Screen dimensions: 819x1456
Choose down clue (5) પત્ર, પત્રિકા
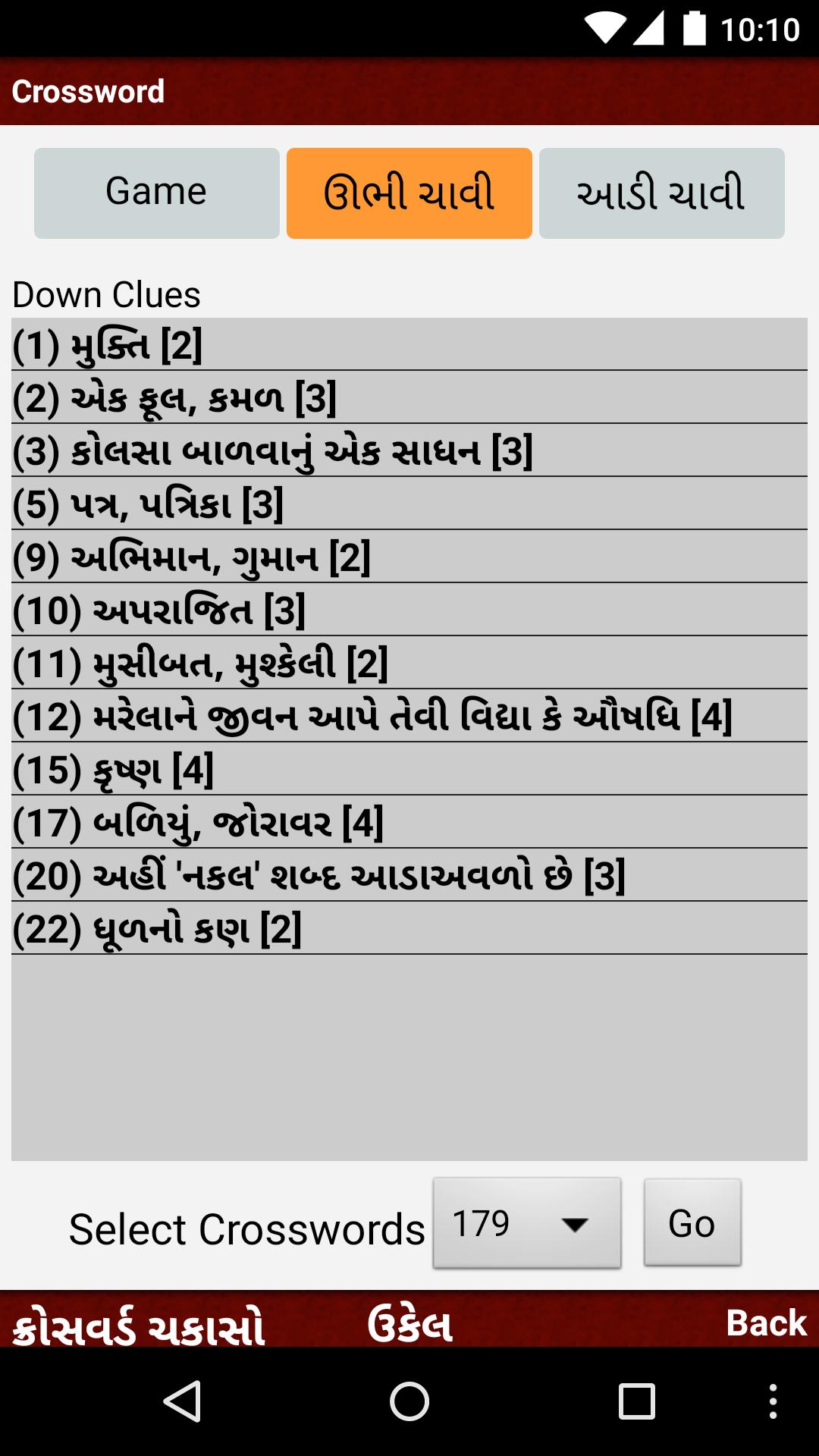[x=409, y=504]
